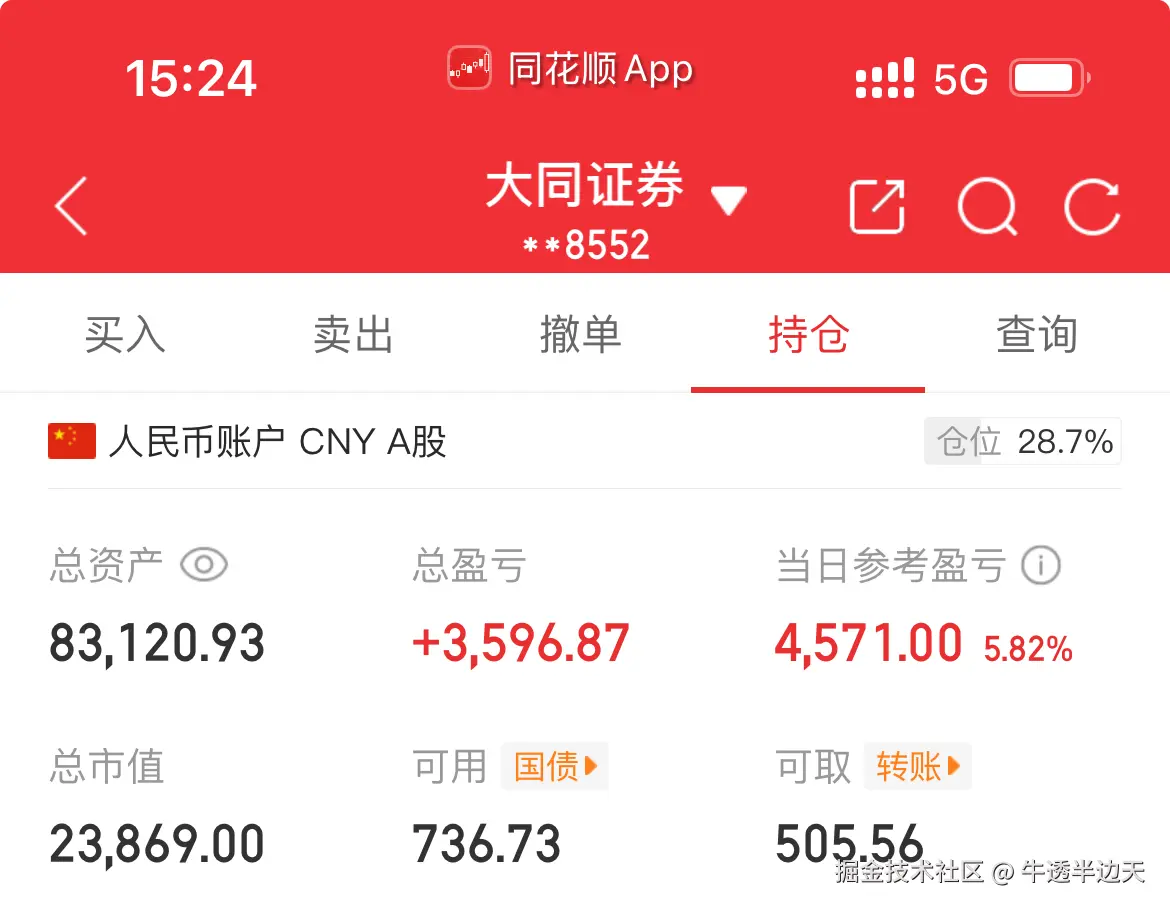Hide total assets with the eye icon
Viewport: 1170px width, 910px height.
coord(204,566)
